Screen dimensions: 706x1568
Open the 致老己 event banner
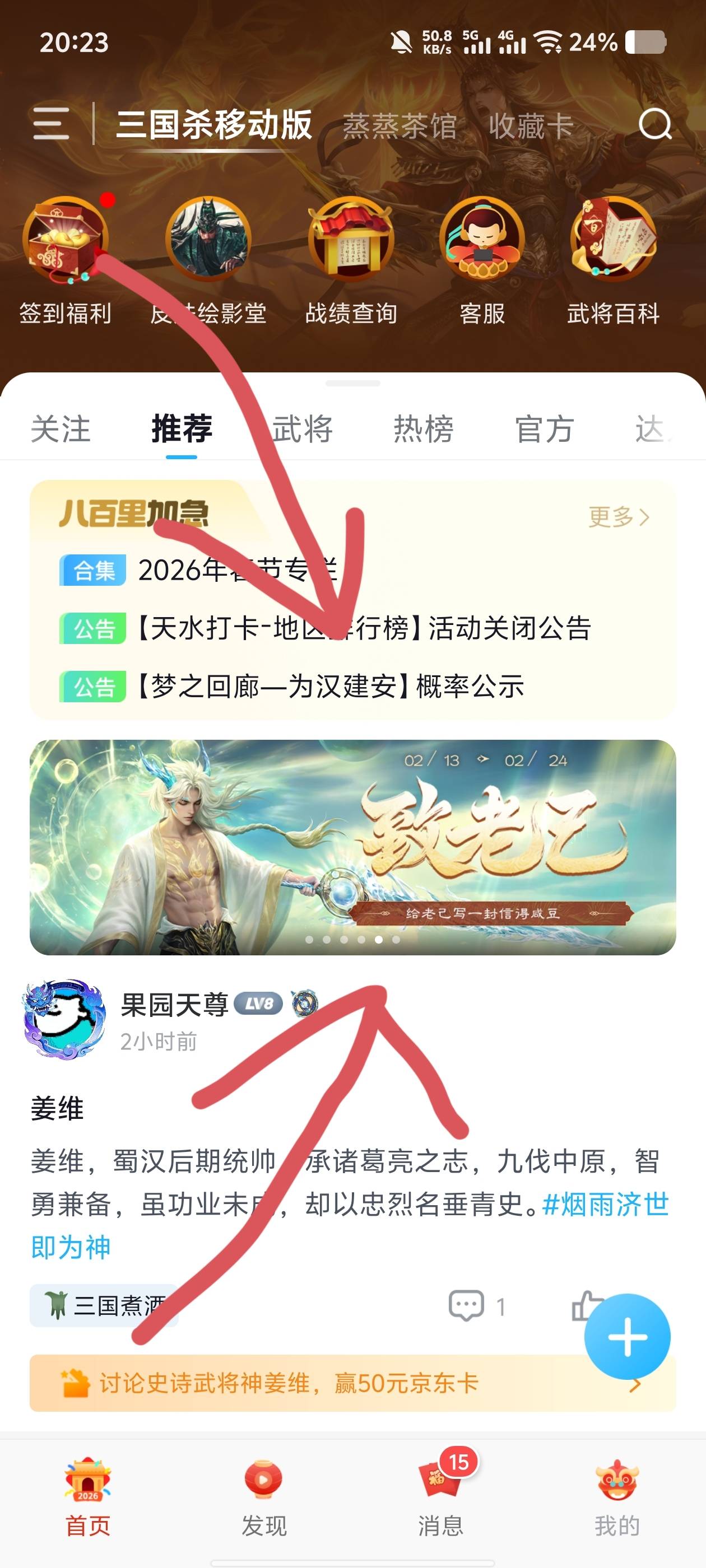tap(352, 847)
